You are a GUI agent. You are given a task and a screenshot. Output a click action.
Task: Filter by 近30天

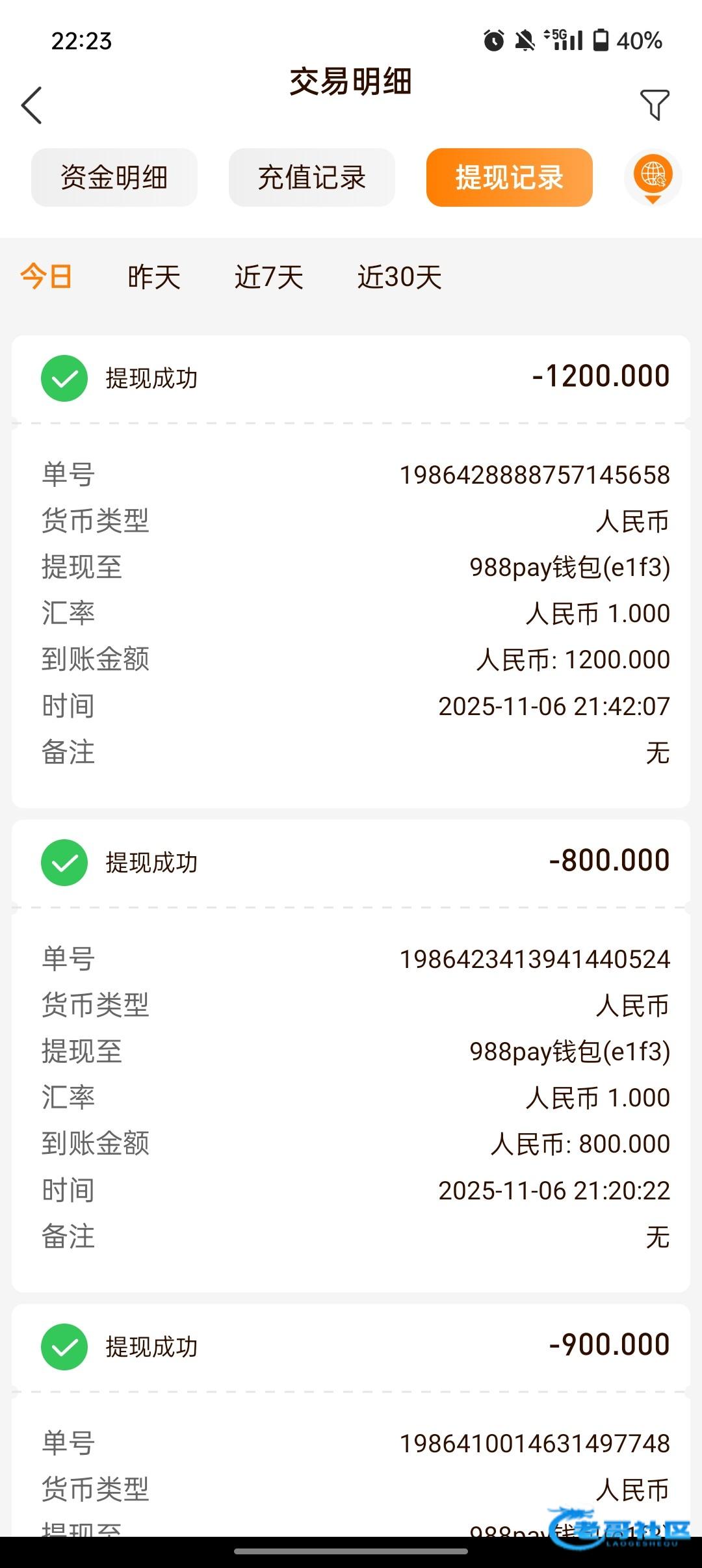point(399,277)
